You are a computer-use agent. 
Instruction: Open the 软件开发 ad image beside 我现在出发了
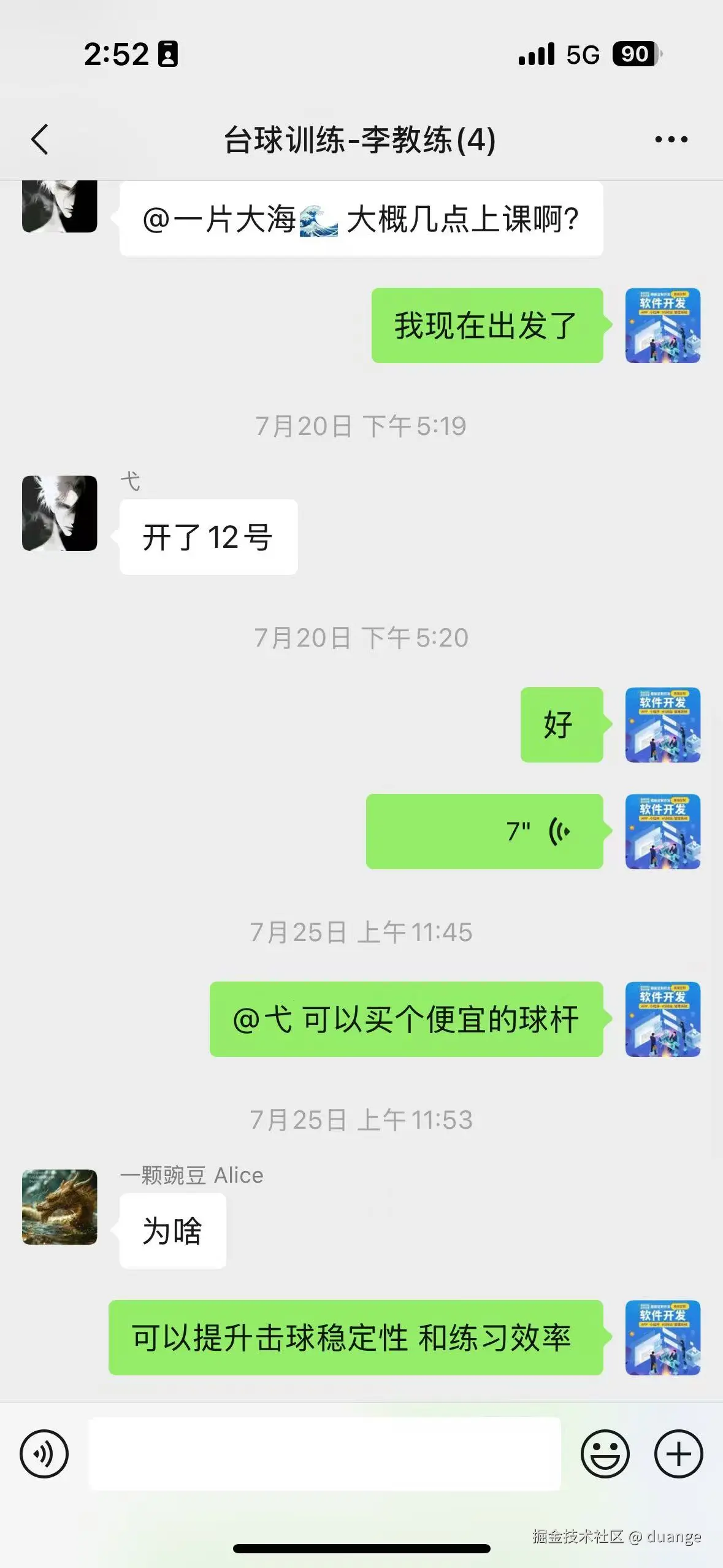[x=664, y=326]
